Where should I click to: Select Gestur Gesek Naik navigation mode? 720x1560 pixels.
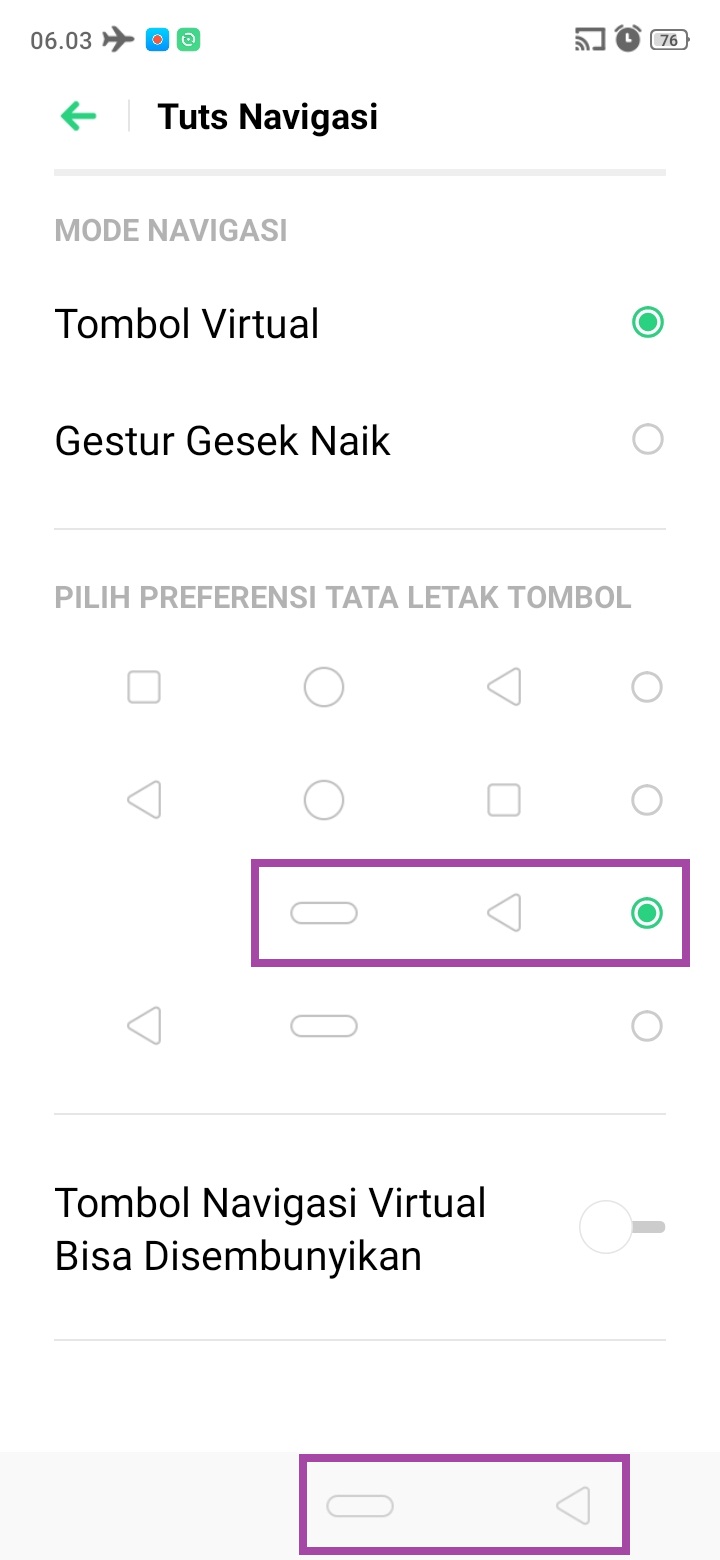coord(647,440)
